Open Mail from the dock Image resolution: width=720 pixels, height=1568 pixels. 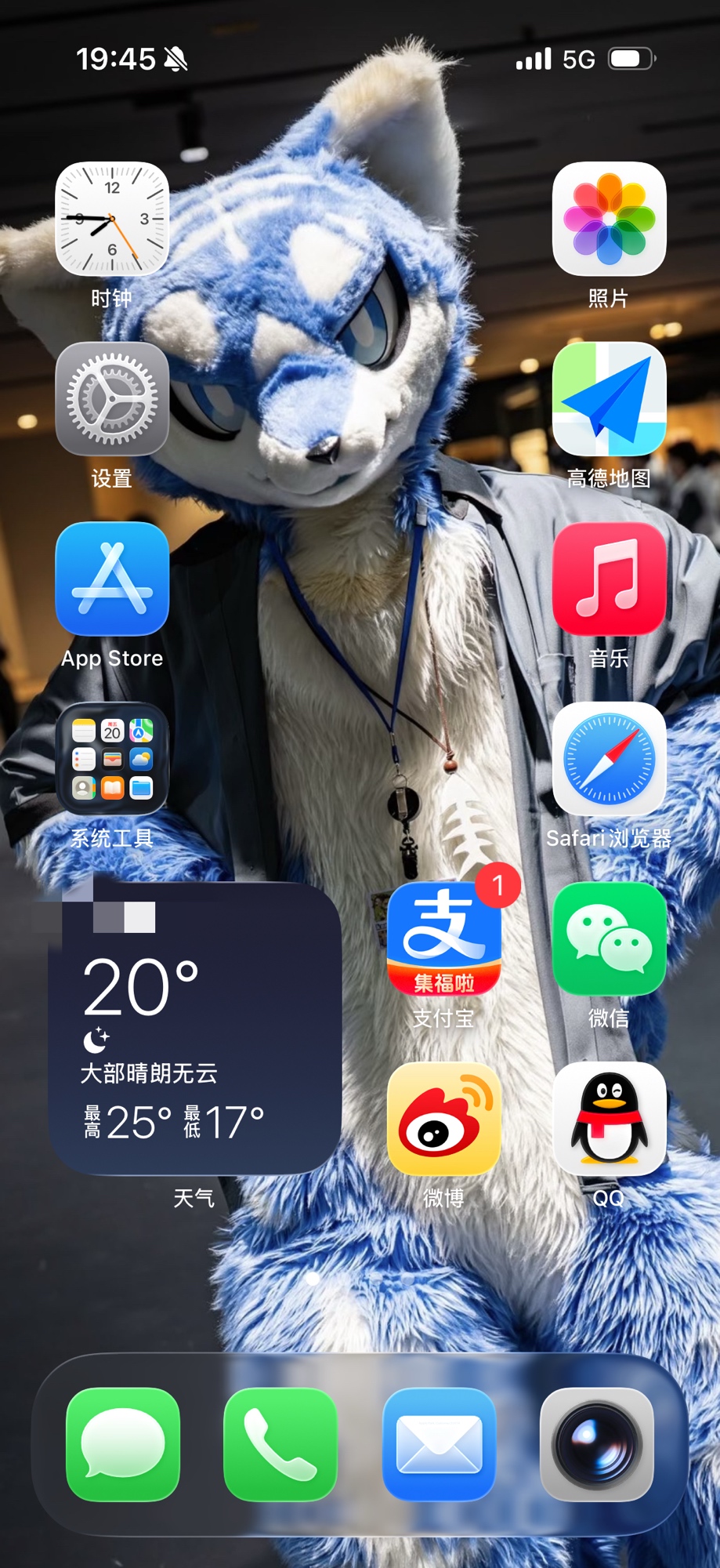[439, 1443]
